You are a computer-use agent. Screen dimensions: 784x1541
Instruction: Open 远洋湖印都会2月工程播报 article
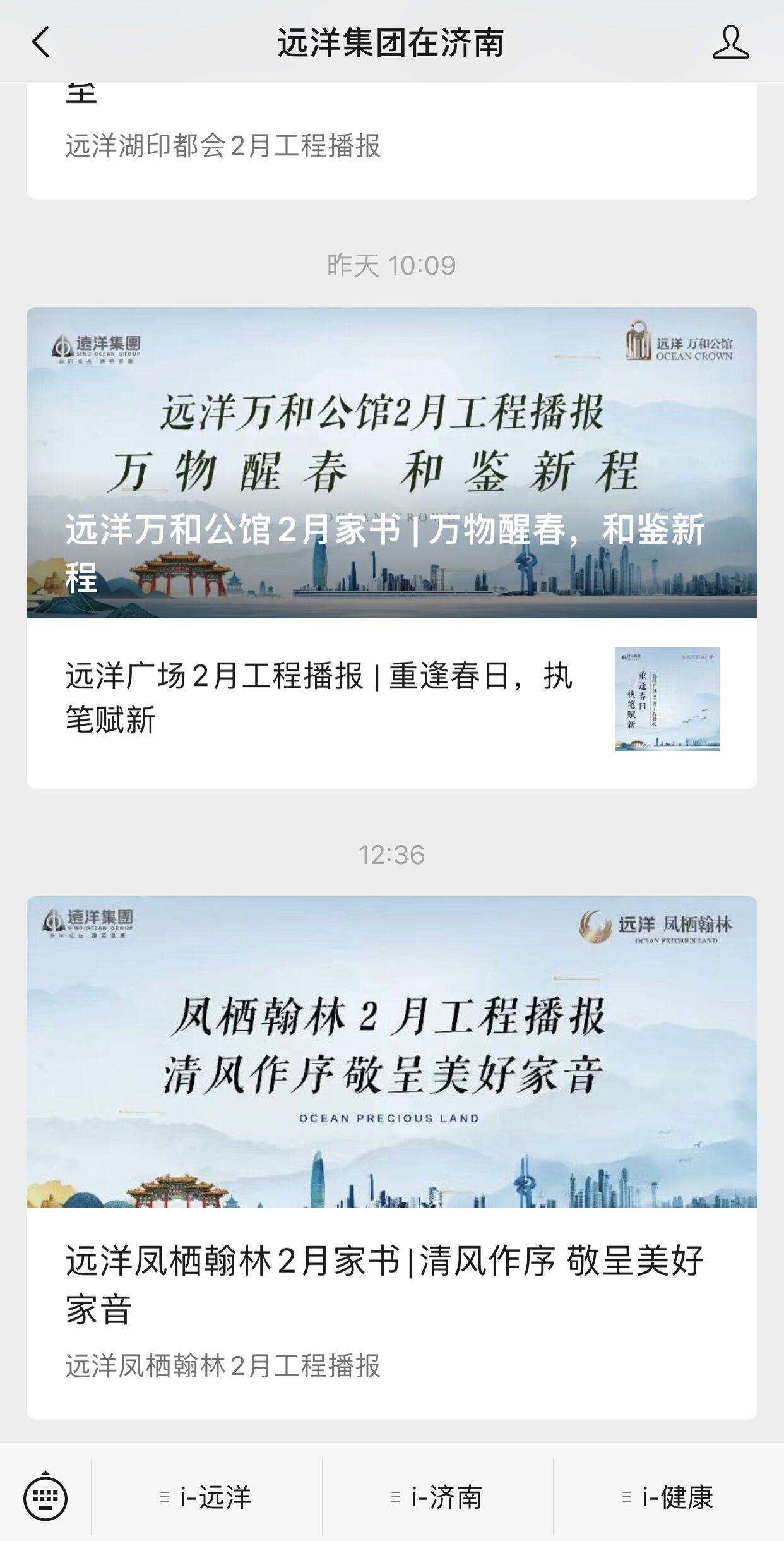click(222, 146)
